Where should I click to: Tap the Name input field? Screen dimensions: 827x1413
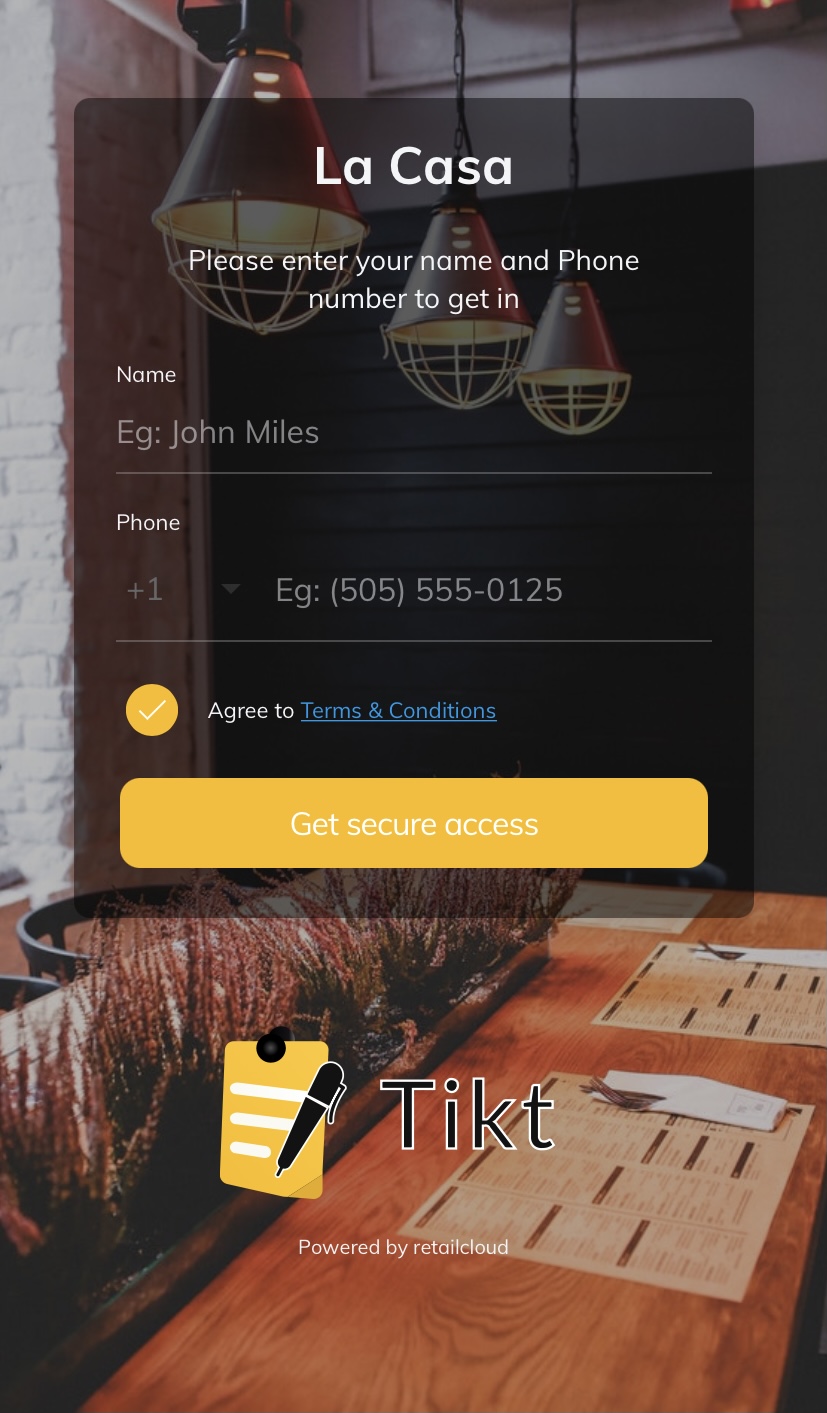tap(413, 433)
